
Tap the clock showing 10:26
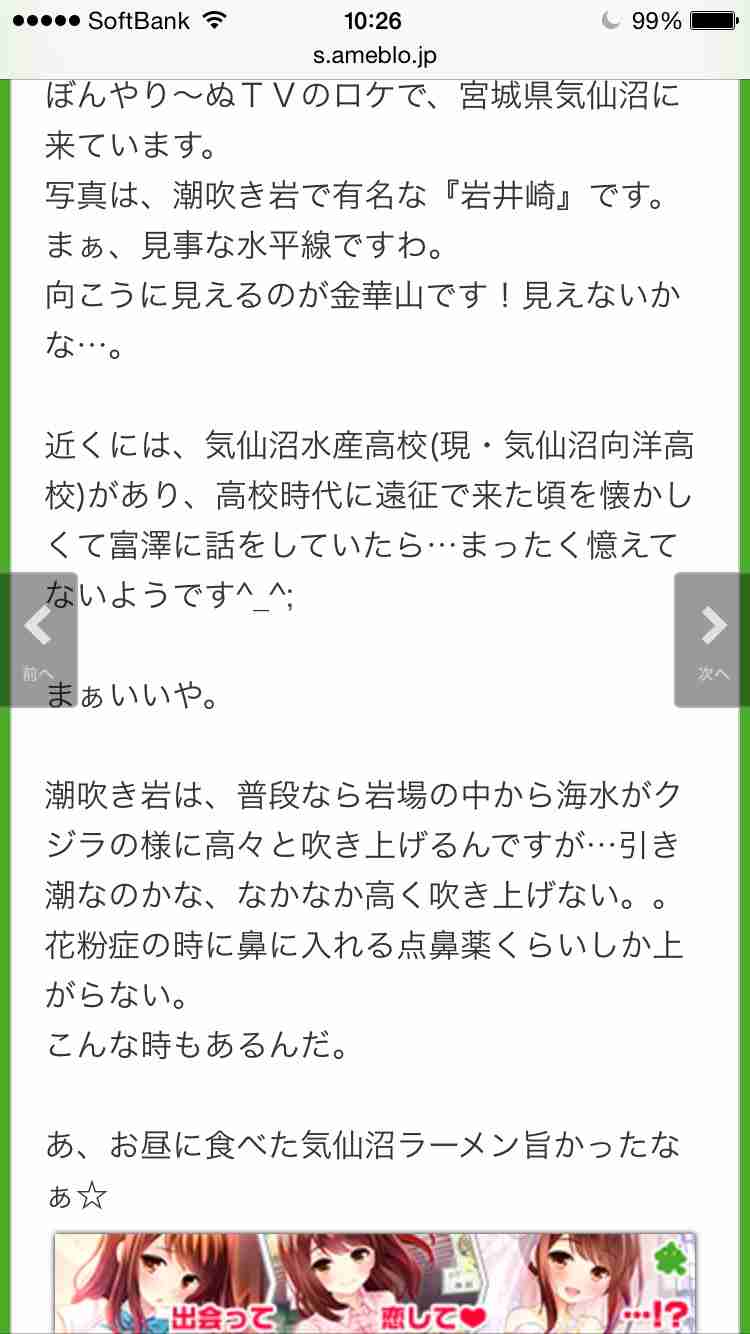[375, 19]
